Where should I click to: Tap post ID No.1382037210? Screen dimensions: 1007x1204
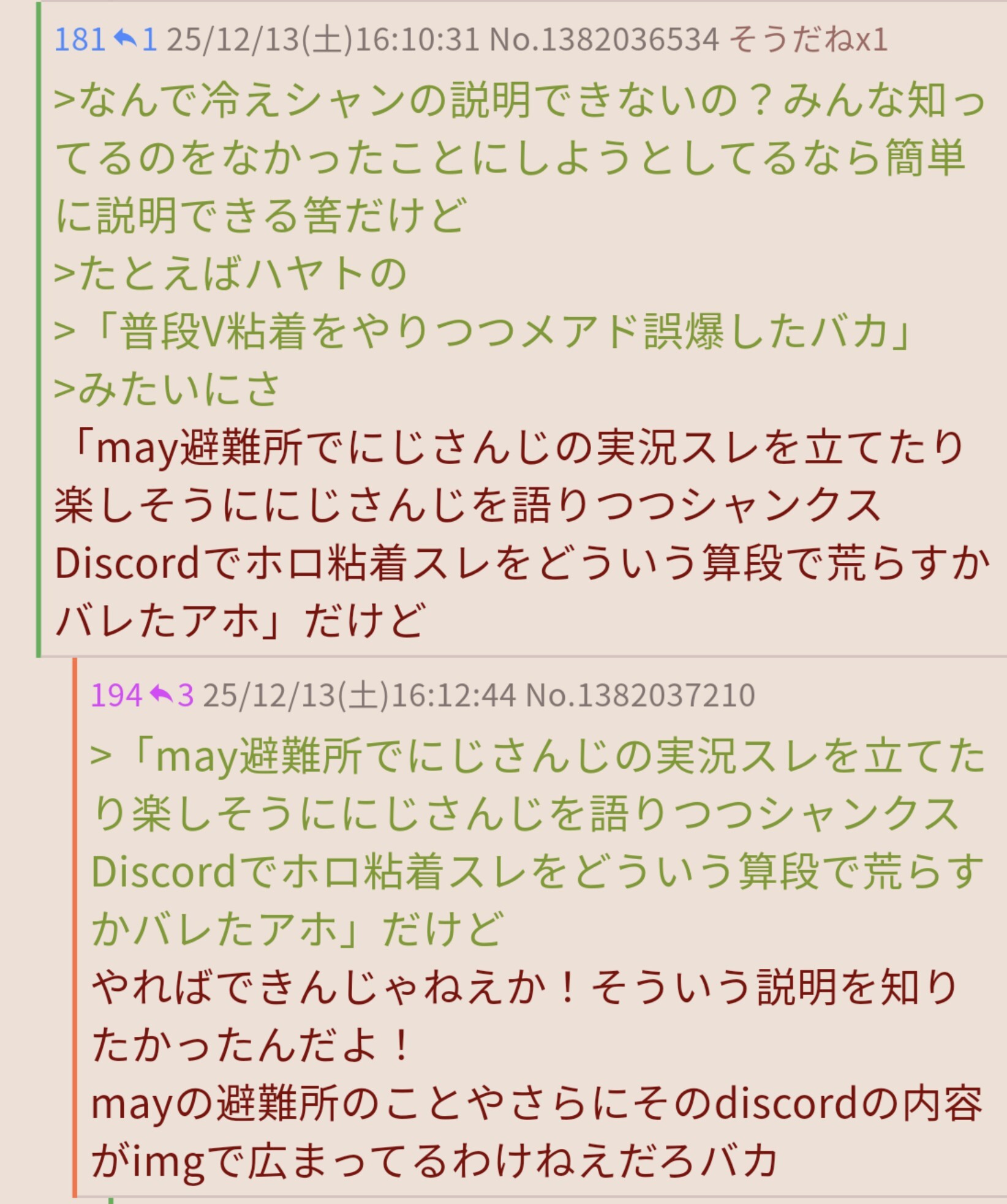pos(640,695)
